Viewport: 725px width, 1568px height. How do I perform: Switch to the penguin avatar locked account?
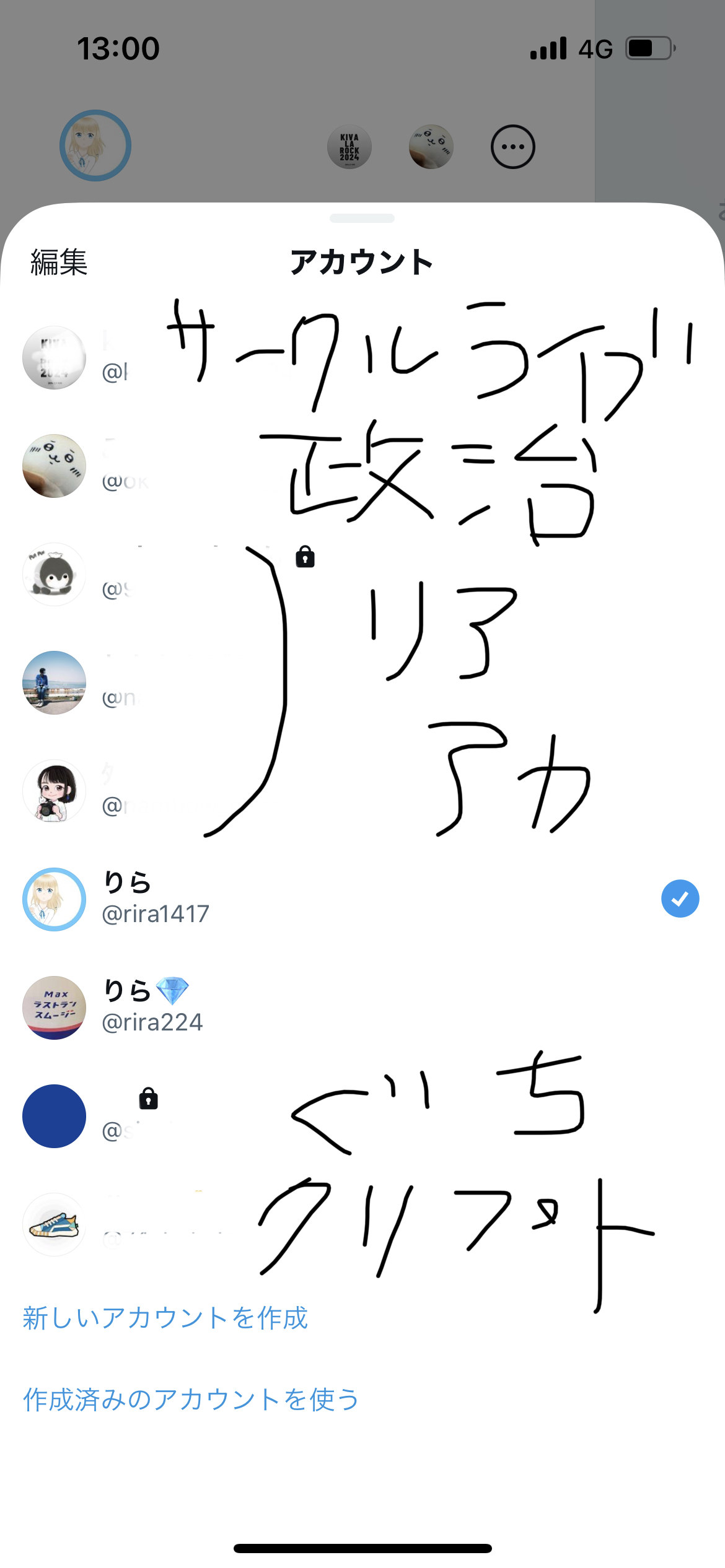(55, 575)
